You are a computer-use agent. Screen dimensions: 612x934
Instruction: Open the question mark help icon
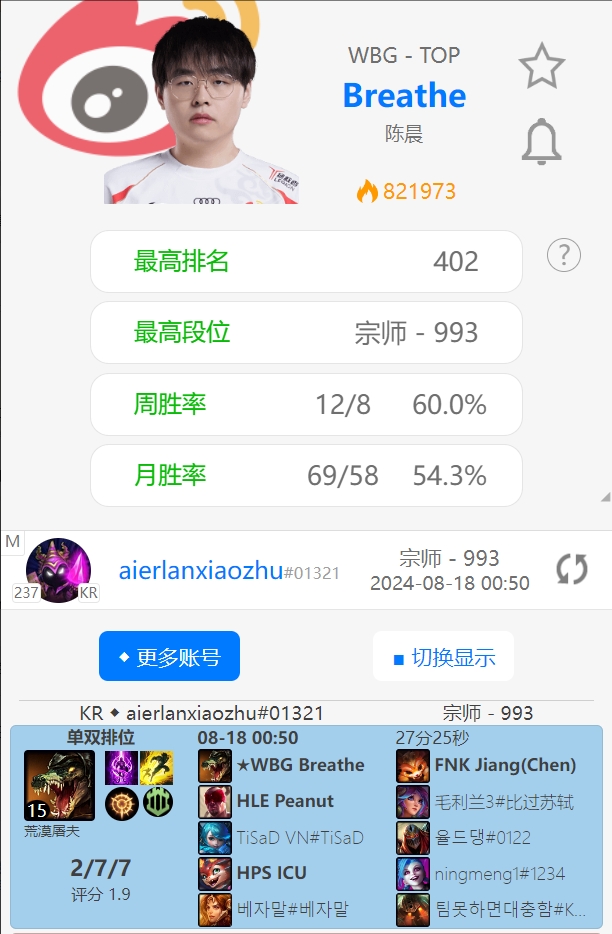[x=564, y=255]
